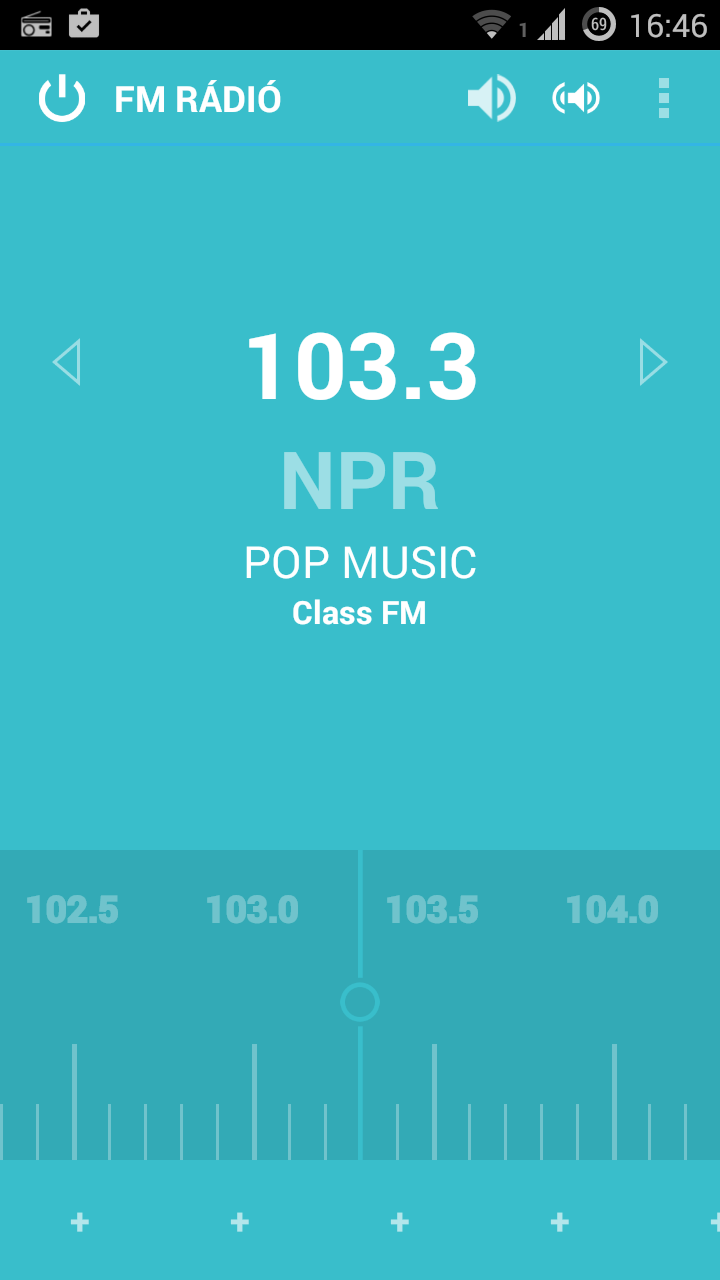Viewport: 720px width, 1280px height.
Task: Turn off the radio with power icon
Action: click(x=62, y=99)
